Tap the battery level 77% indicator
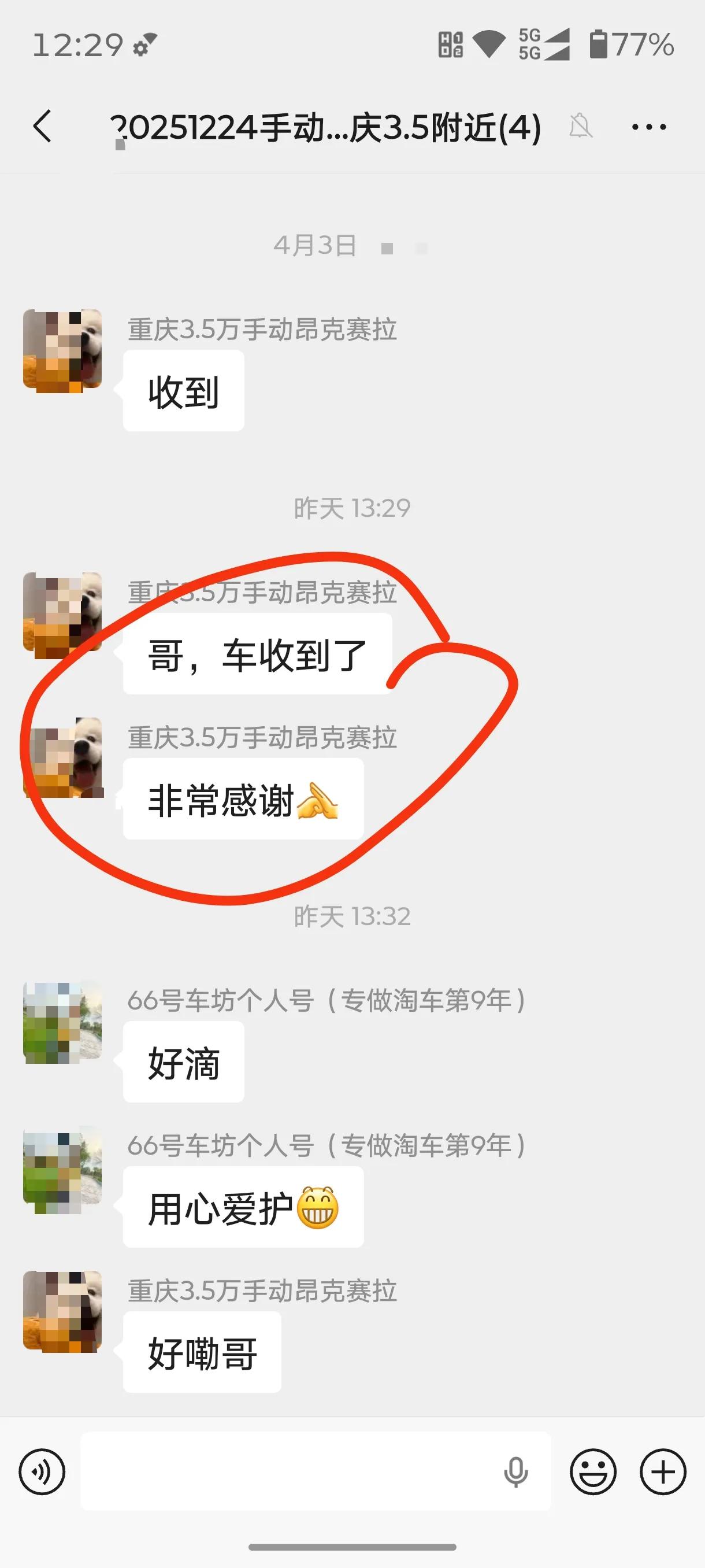This screenshot has width=705, height=1568. 633,44
